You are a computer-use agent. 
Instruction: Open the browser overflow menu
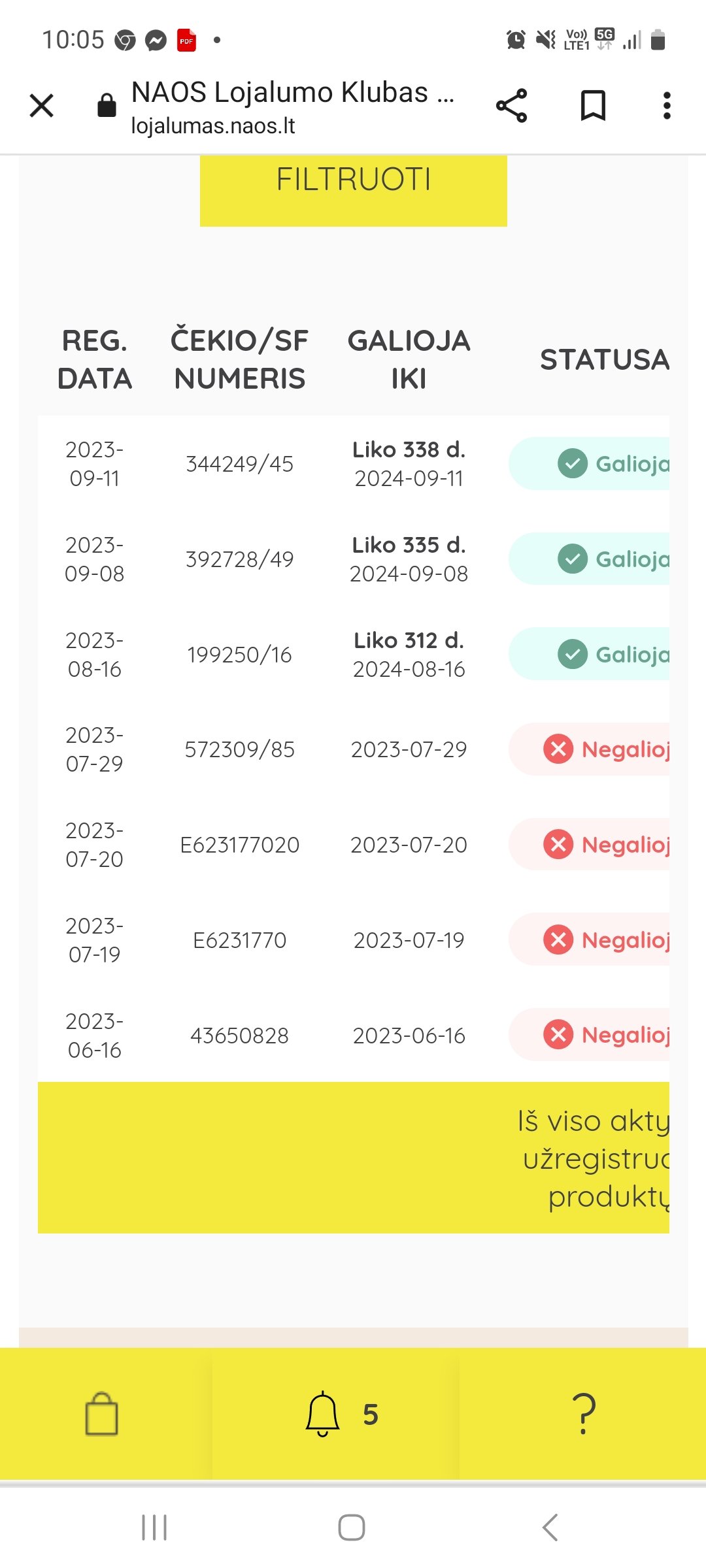click(x=666, y=105)
